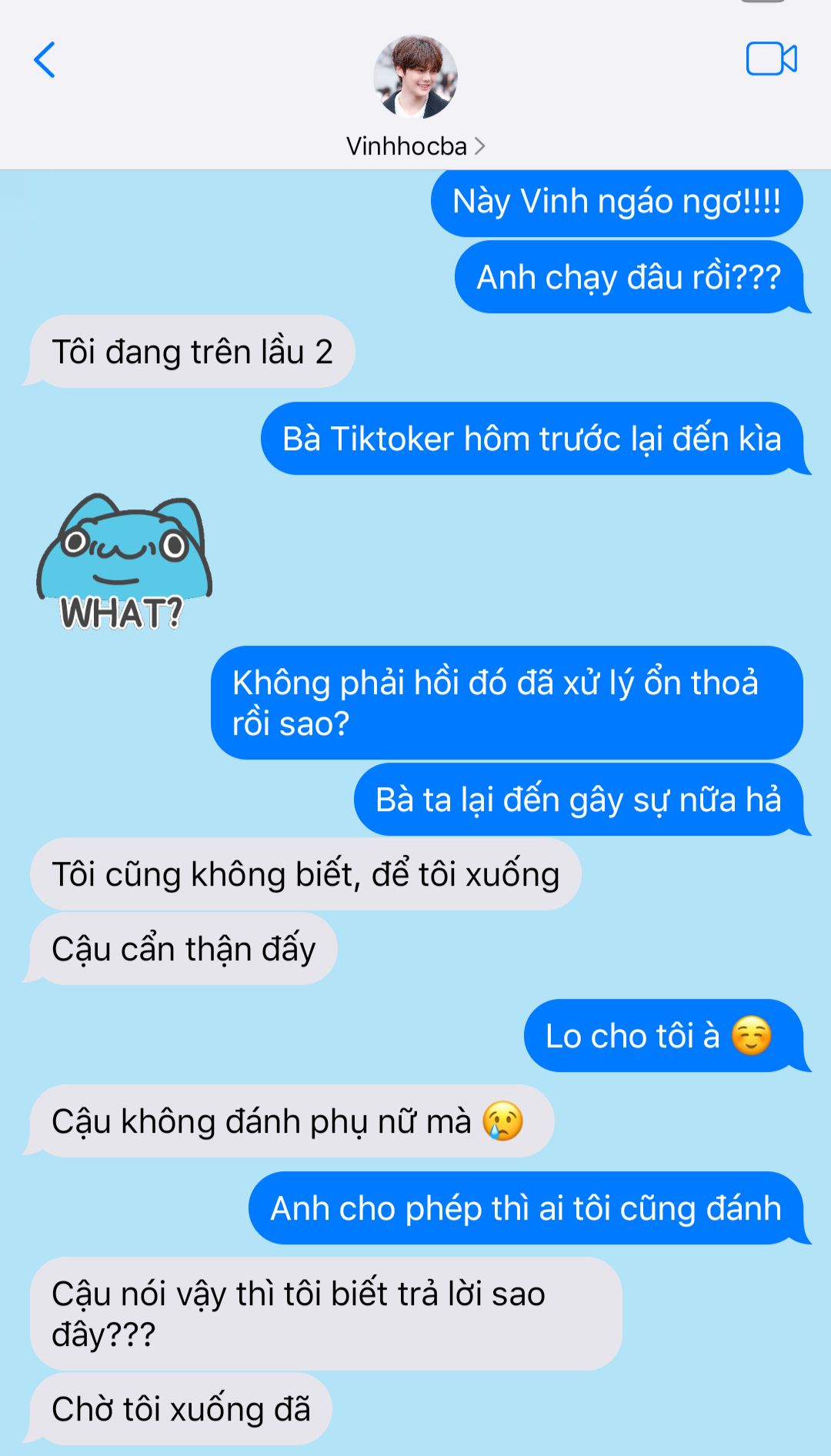Start a video call with Vinhhocba

tap(771, 58)
